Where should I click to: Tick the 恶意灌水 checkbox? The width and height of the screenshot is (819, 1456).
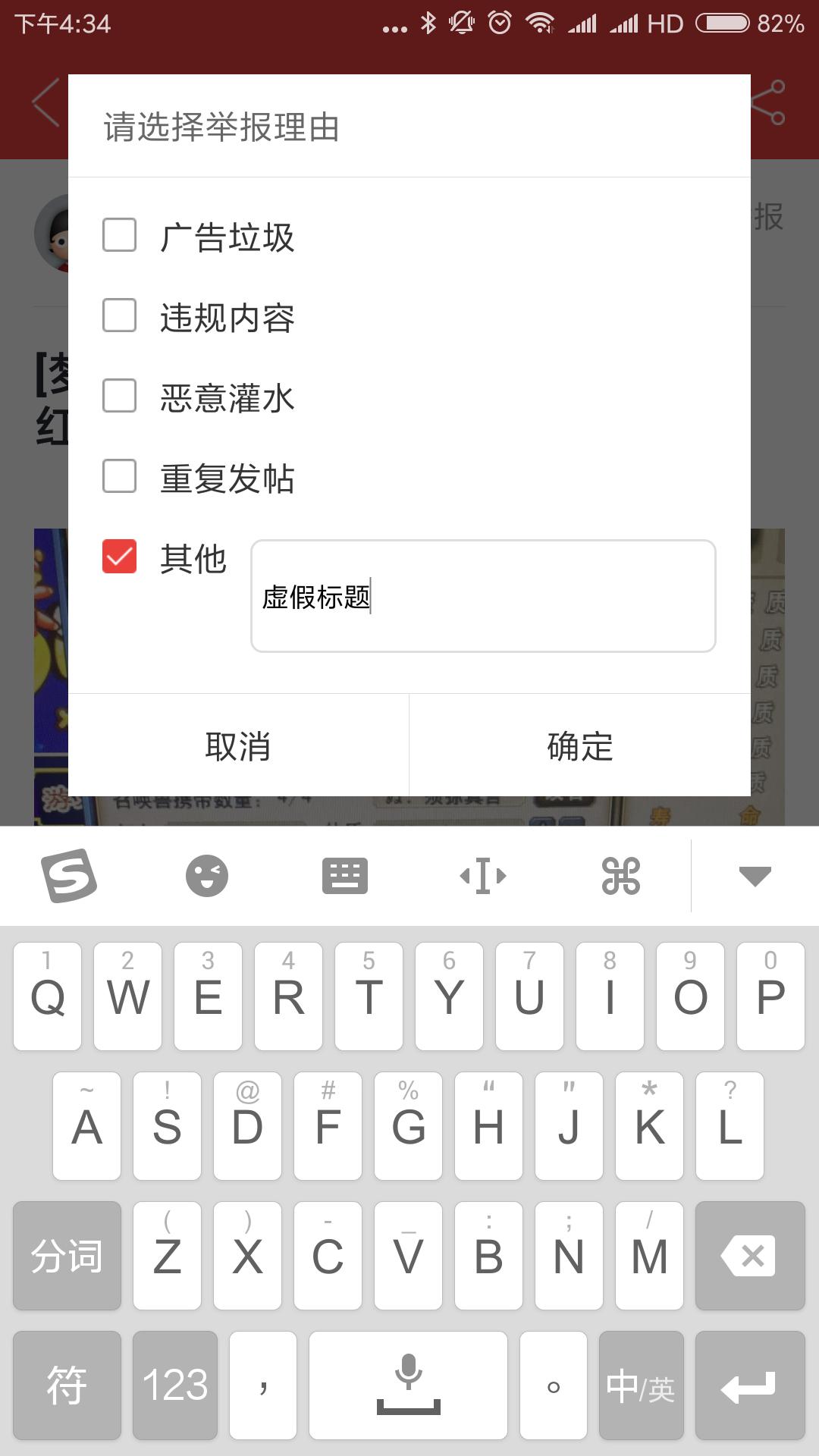pos(120,396)
